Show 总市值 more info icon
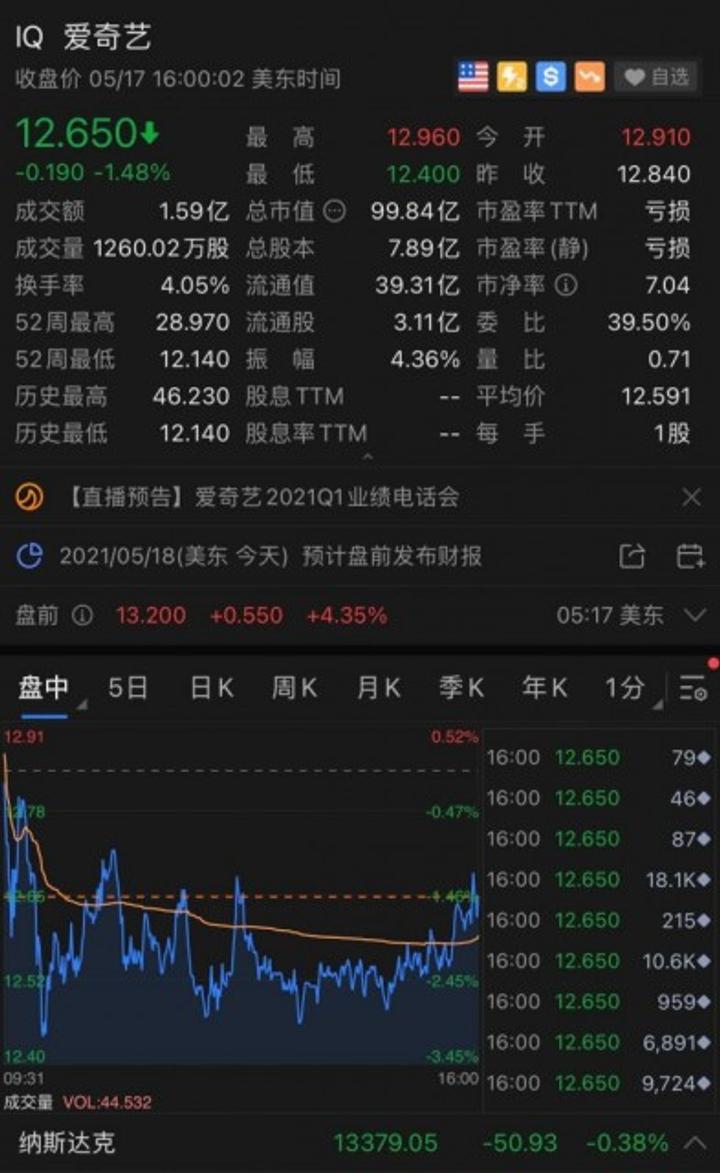 (334, 211)
